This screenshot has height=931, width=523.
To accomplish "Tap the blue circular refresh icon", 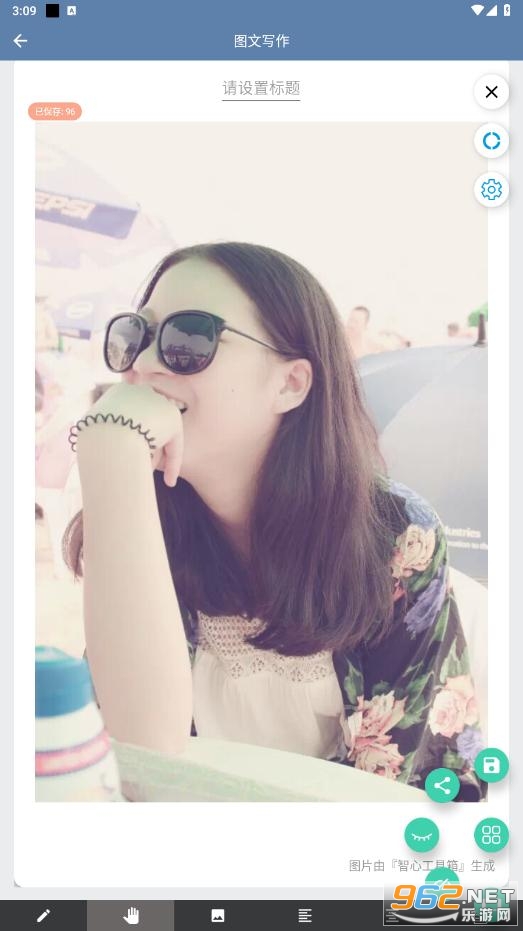I will pyautogui.click(x=491, y=141).
